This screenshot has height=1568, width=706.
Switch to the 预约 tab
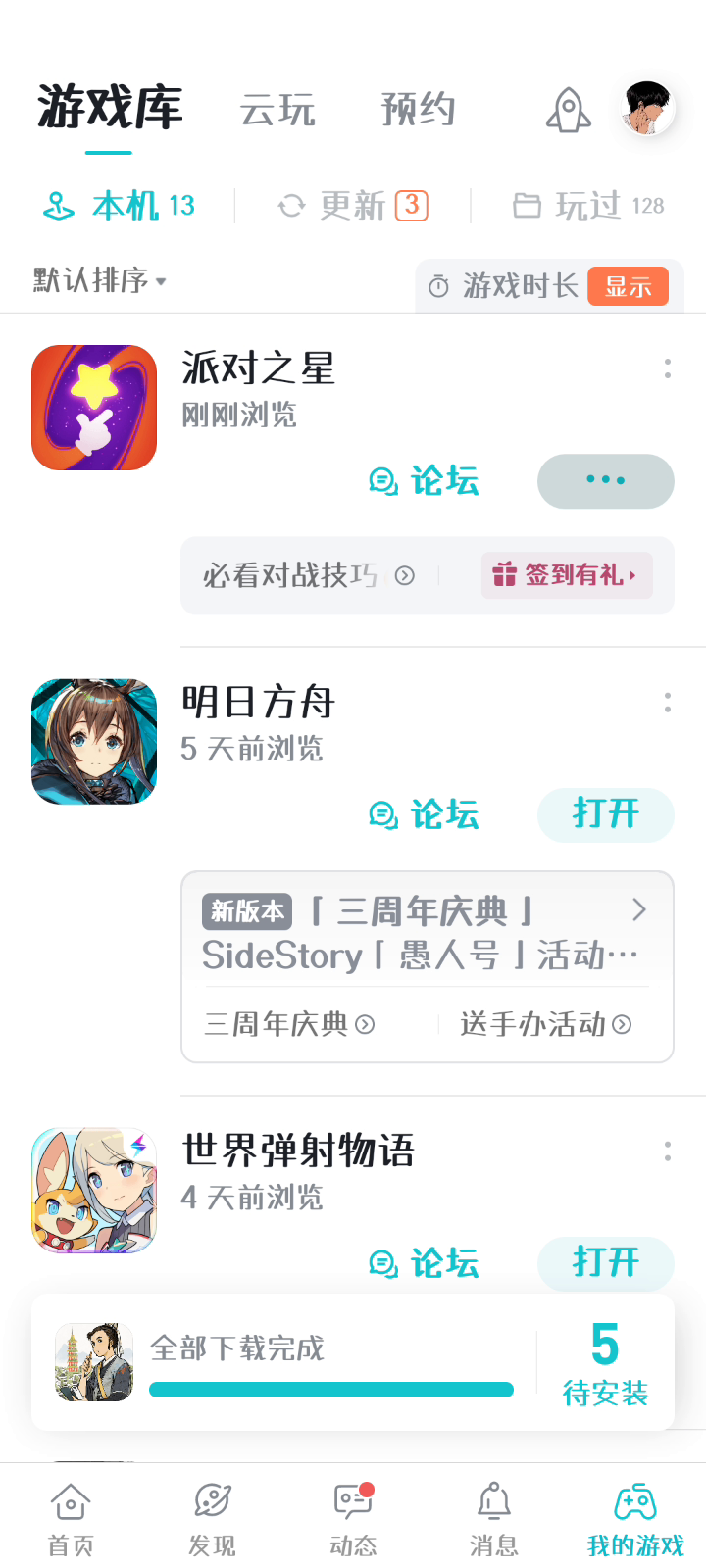[x=418, y=110]
